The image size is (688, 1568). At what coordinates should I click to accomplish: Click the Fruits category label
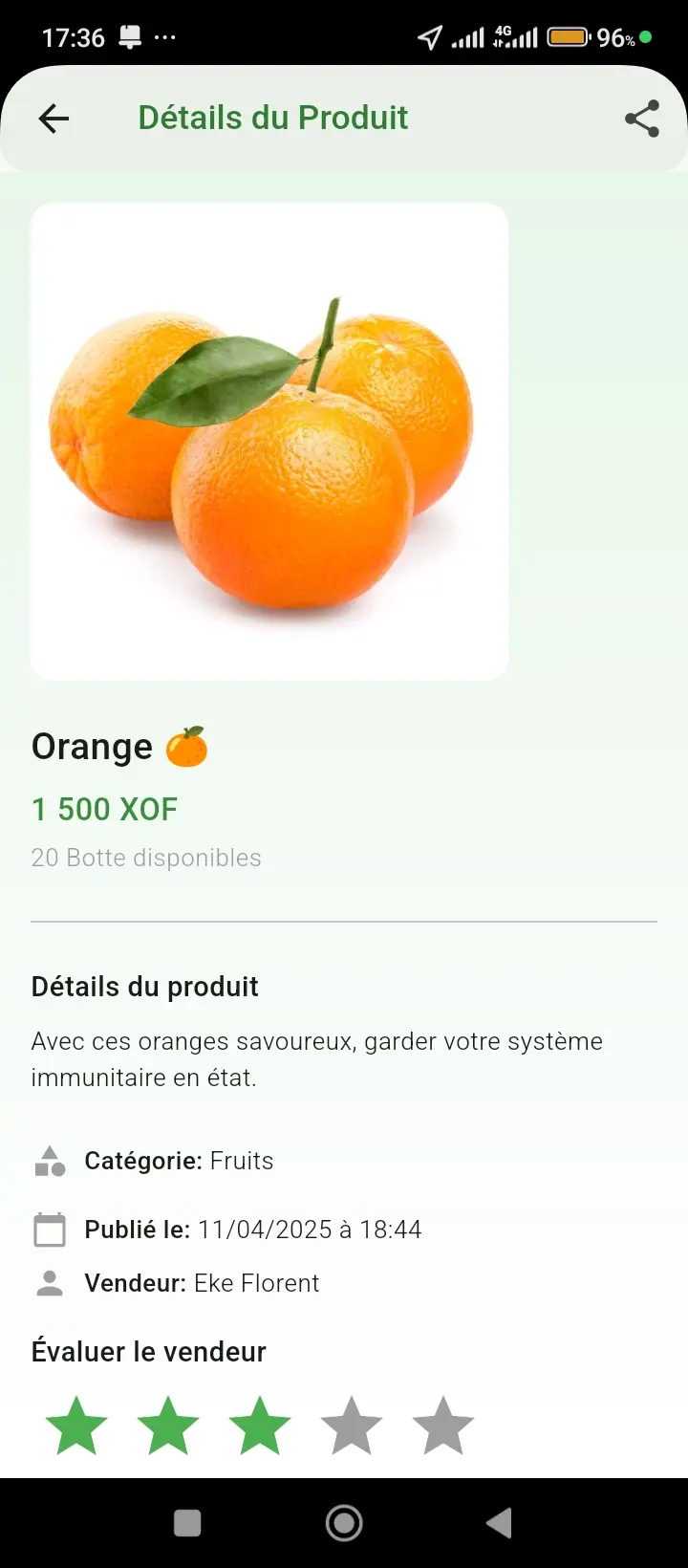(x=242, y=1161)
